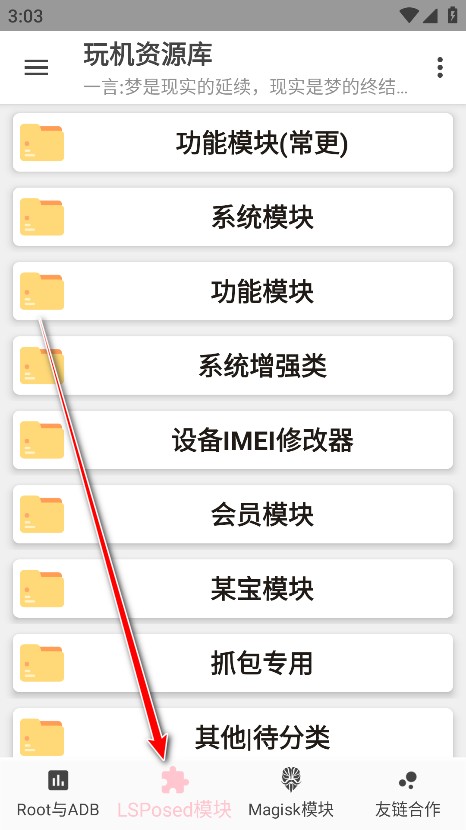The width and height of the screenshot is (466, 830).
Task: Select the LSPosed模块 tab
Action: 175,793
